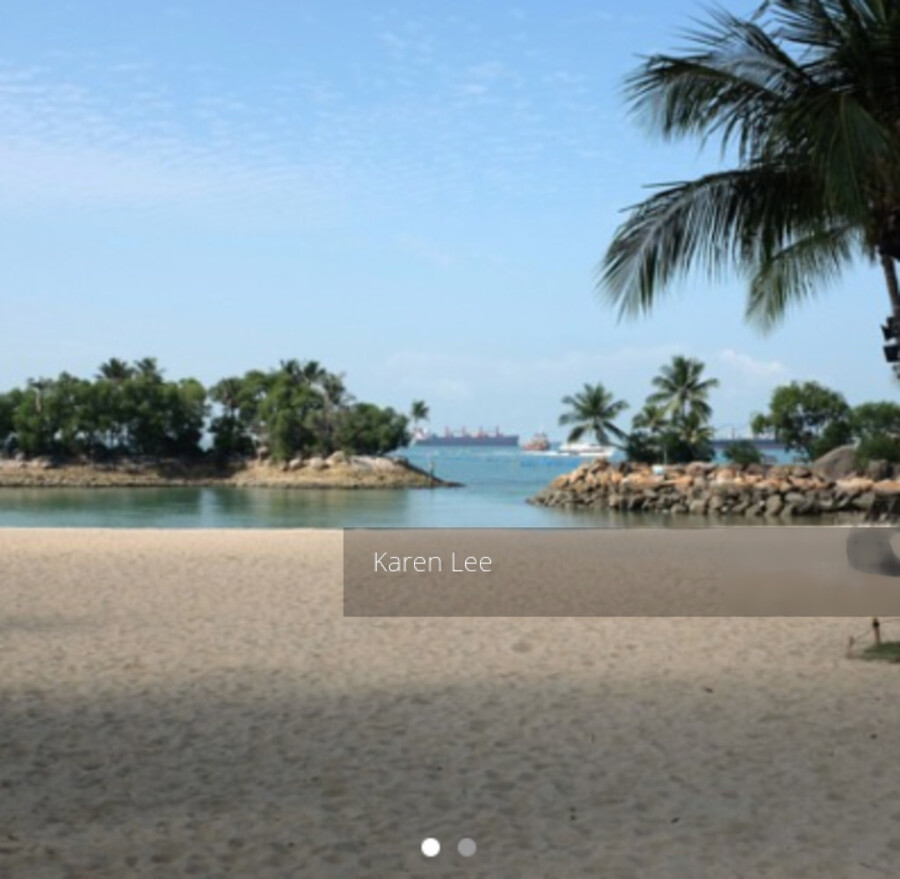Select the first carousel page dot
The height and width of the screenshot is (879, 900).
[430, 847]
